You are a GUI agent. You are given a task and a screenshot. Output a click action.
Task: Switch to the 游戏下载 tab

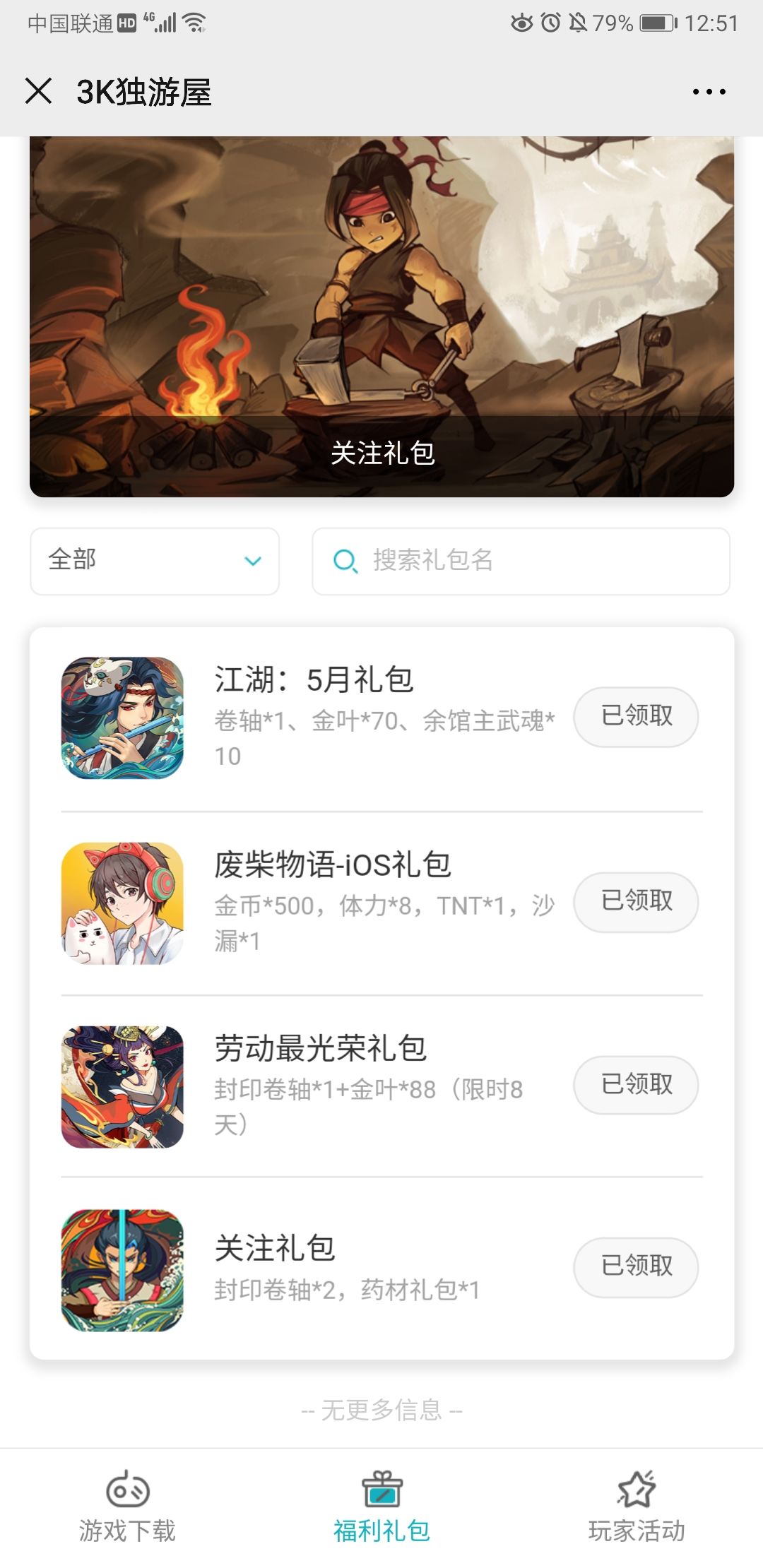click(127, 1507)
